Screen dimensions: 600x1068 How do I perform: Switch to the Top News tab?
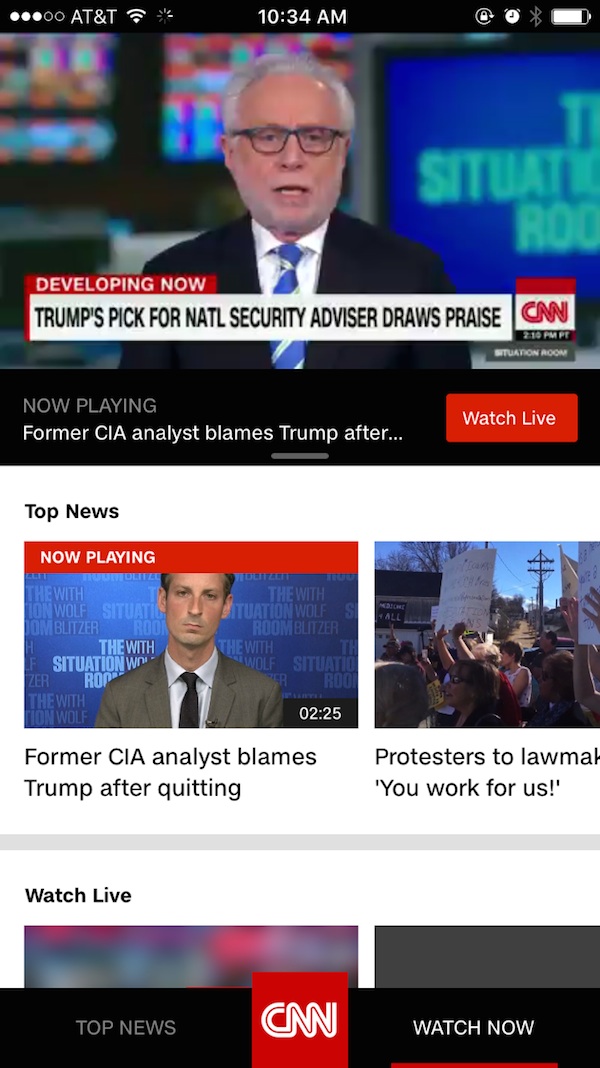pyautogui.click(x=126, y=1027)
